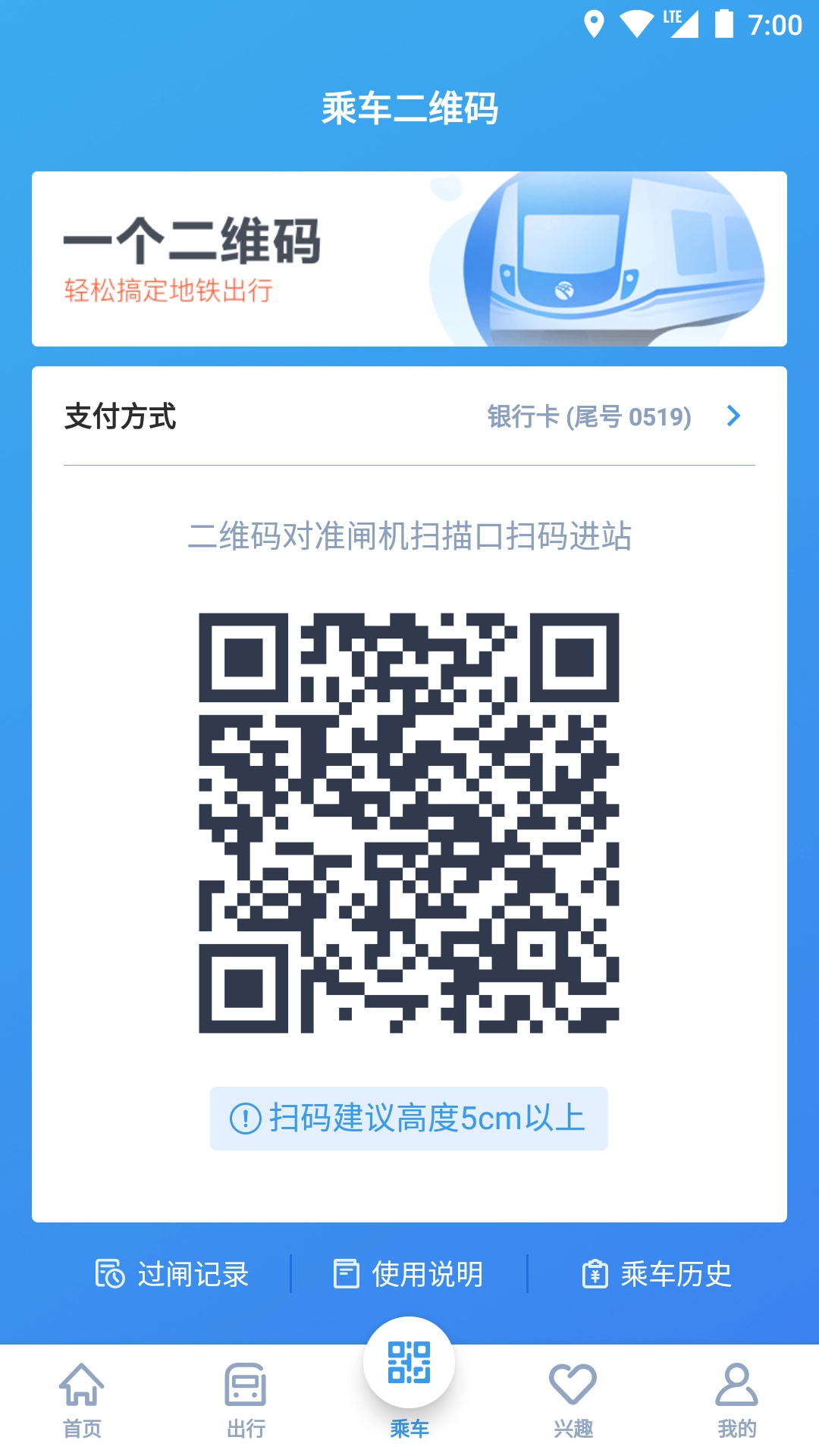Tap the exclamation icon in the scan tip
This screenshot has width=819, height=1456.
pyautogui.click(x=244, y=1117)
